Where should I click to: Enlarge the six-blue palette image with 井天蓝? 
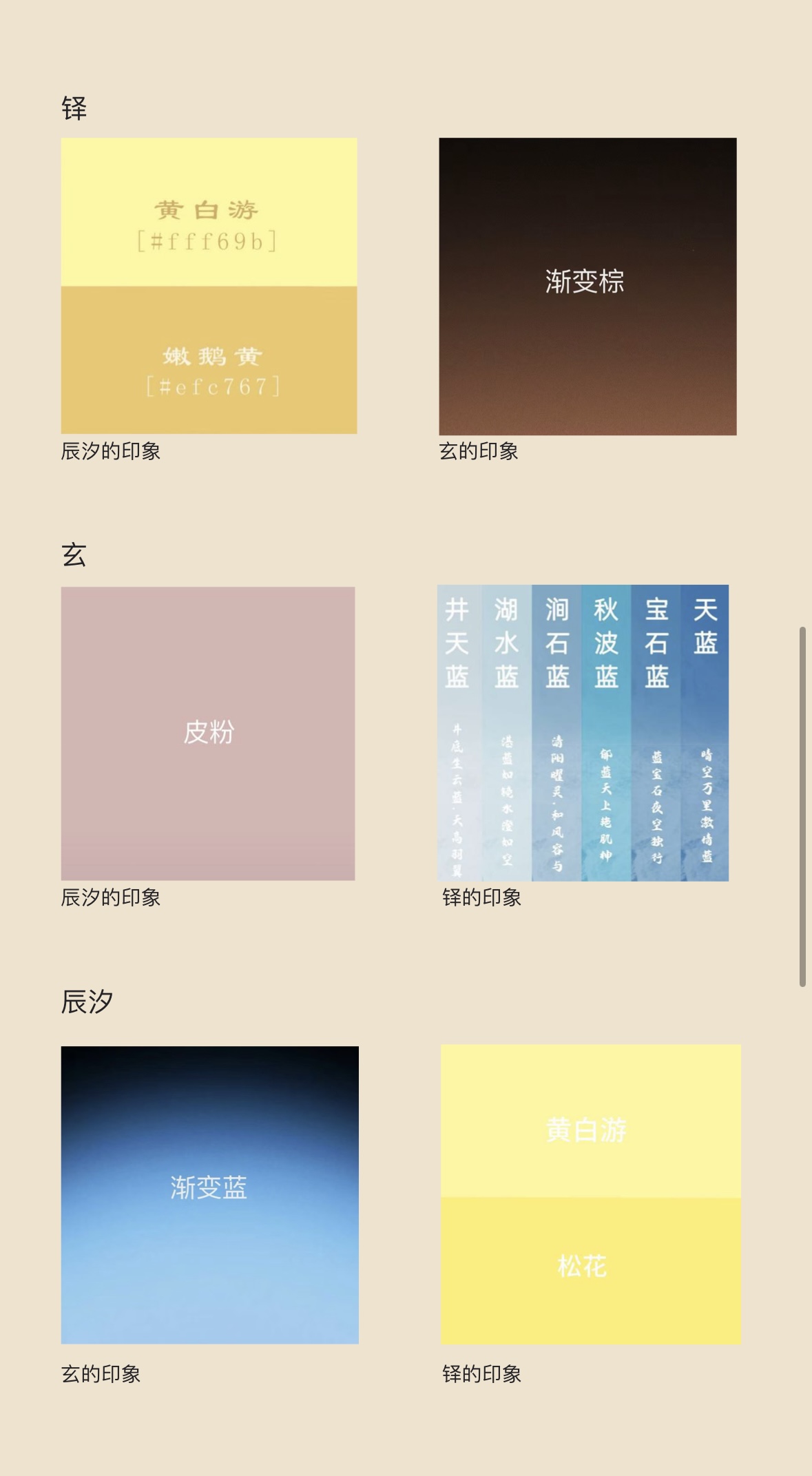[x=583, y=732]
